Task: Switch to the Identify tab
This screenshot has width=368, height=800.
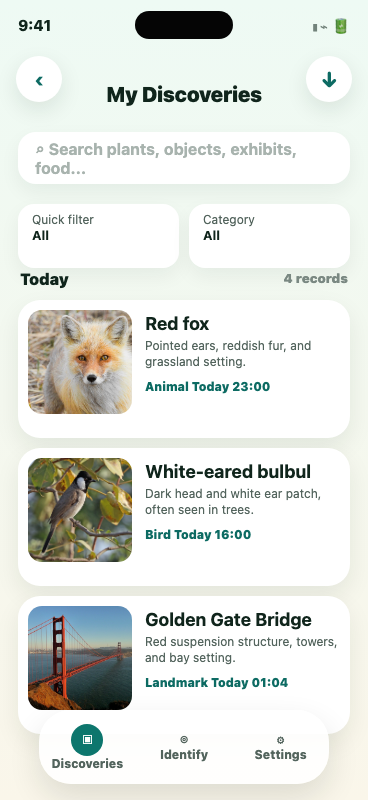Action: (184, 748)
